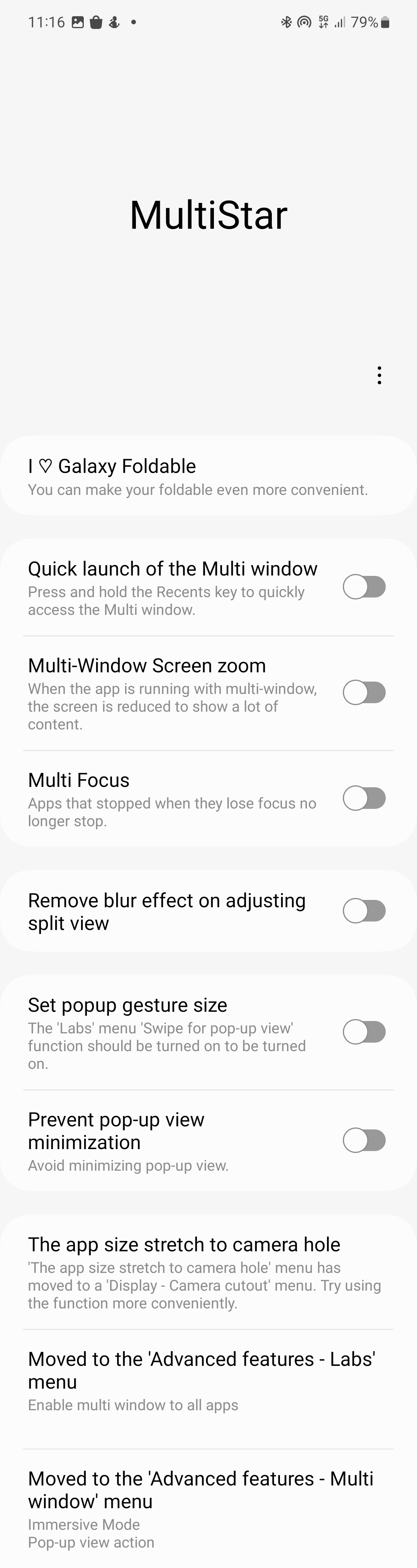Open the 'Advanced features - Labs' menu row

[x=207, y=1388]
